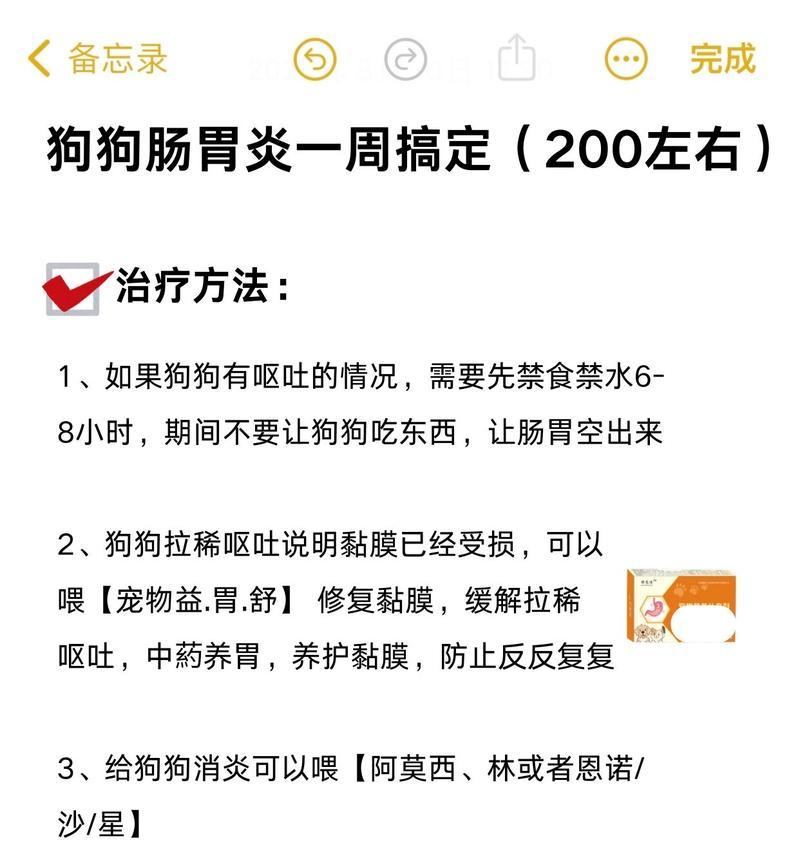Viewport: 800px width, 855px height.
Task: Tap the redo arrow icon
Action: [404, 62]
